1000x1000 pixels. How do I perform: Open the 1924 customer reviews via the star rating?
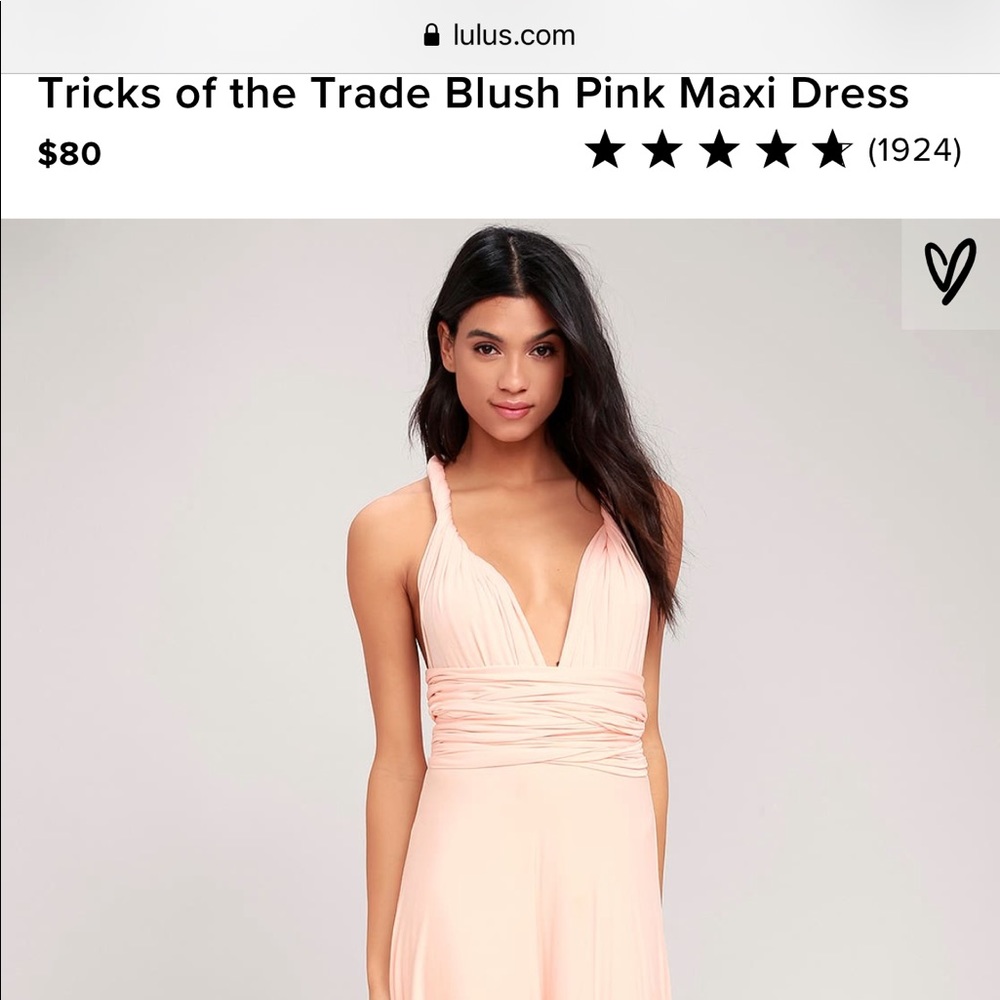[773, 151]
